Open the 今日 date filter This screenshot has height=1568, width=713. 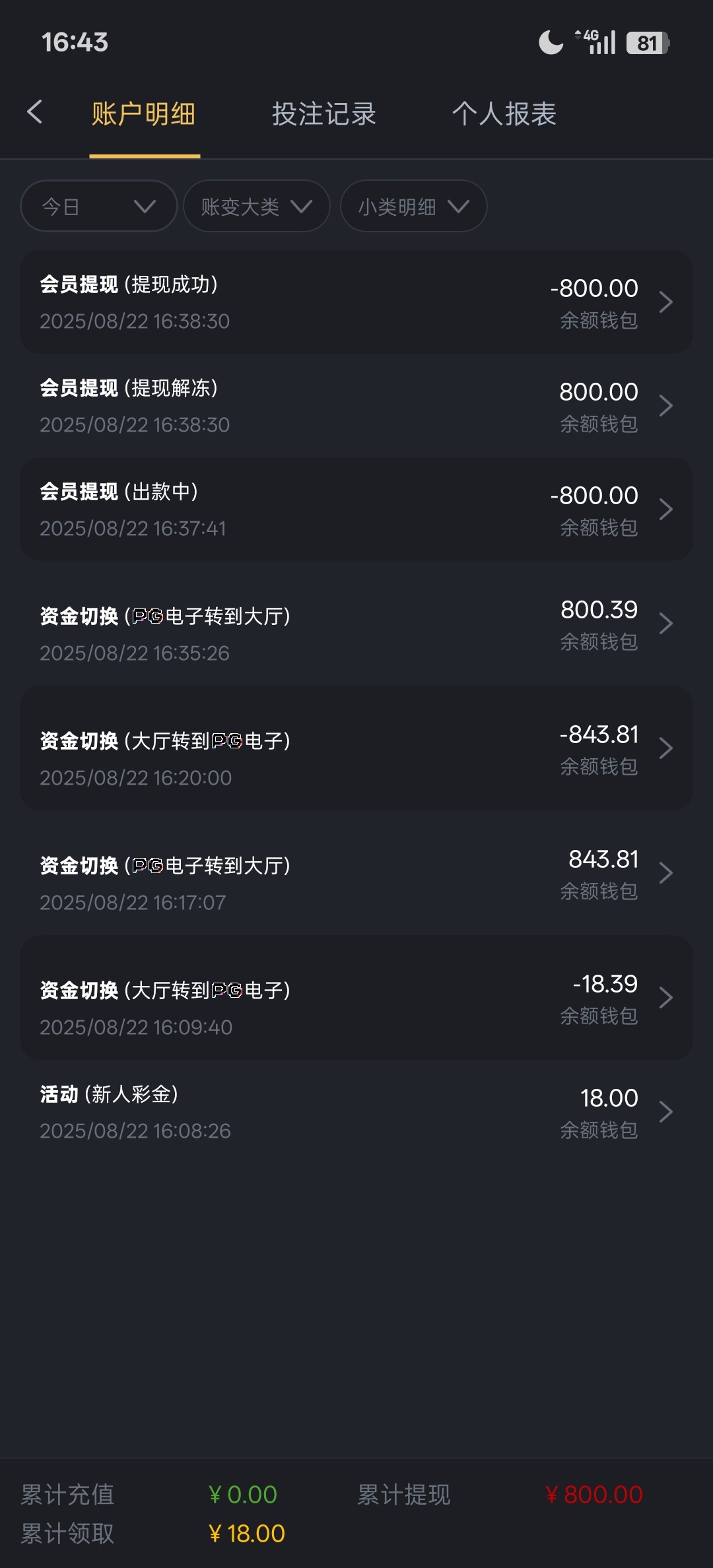(x=98, y=206)
